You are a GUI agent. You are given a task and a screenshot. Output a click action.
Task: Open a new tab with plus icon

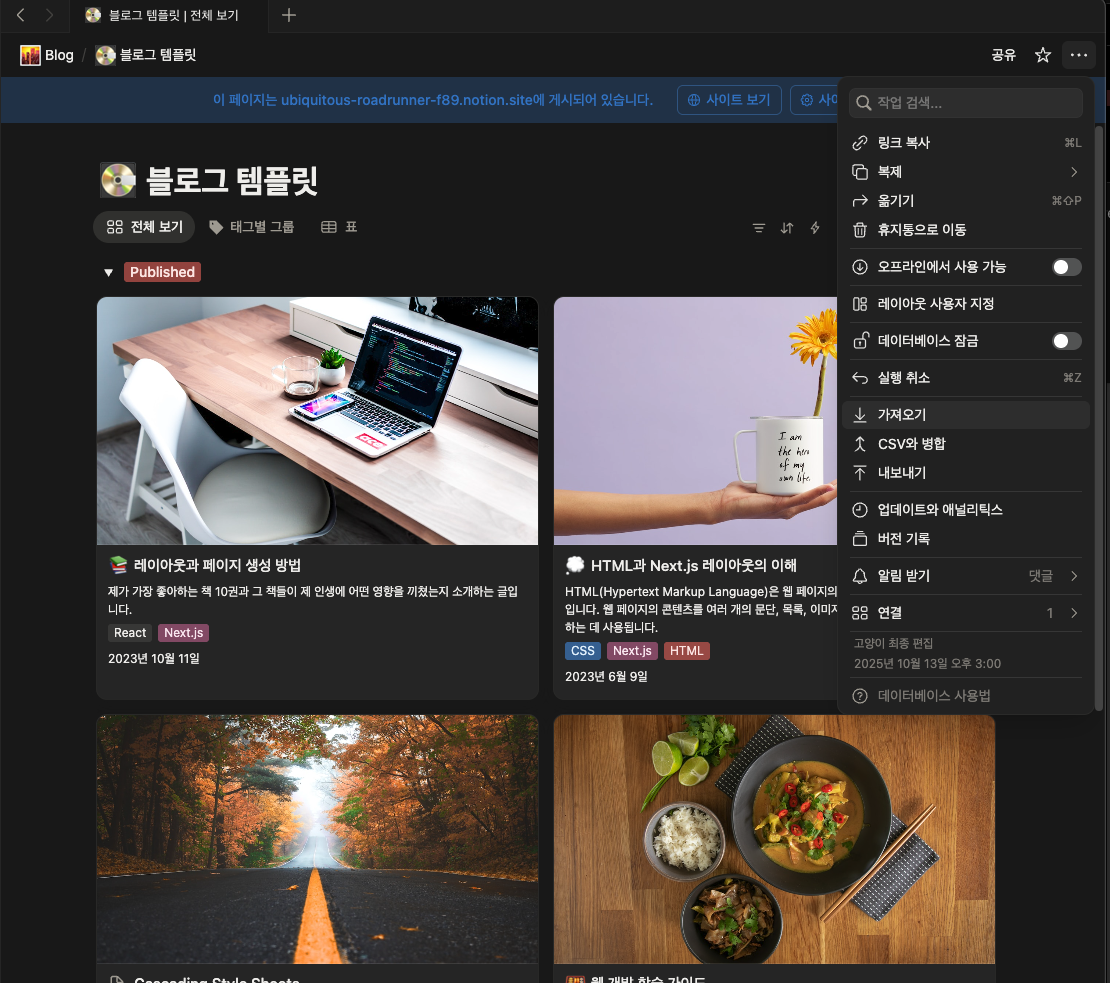coord(289,15)
